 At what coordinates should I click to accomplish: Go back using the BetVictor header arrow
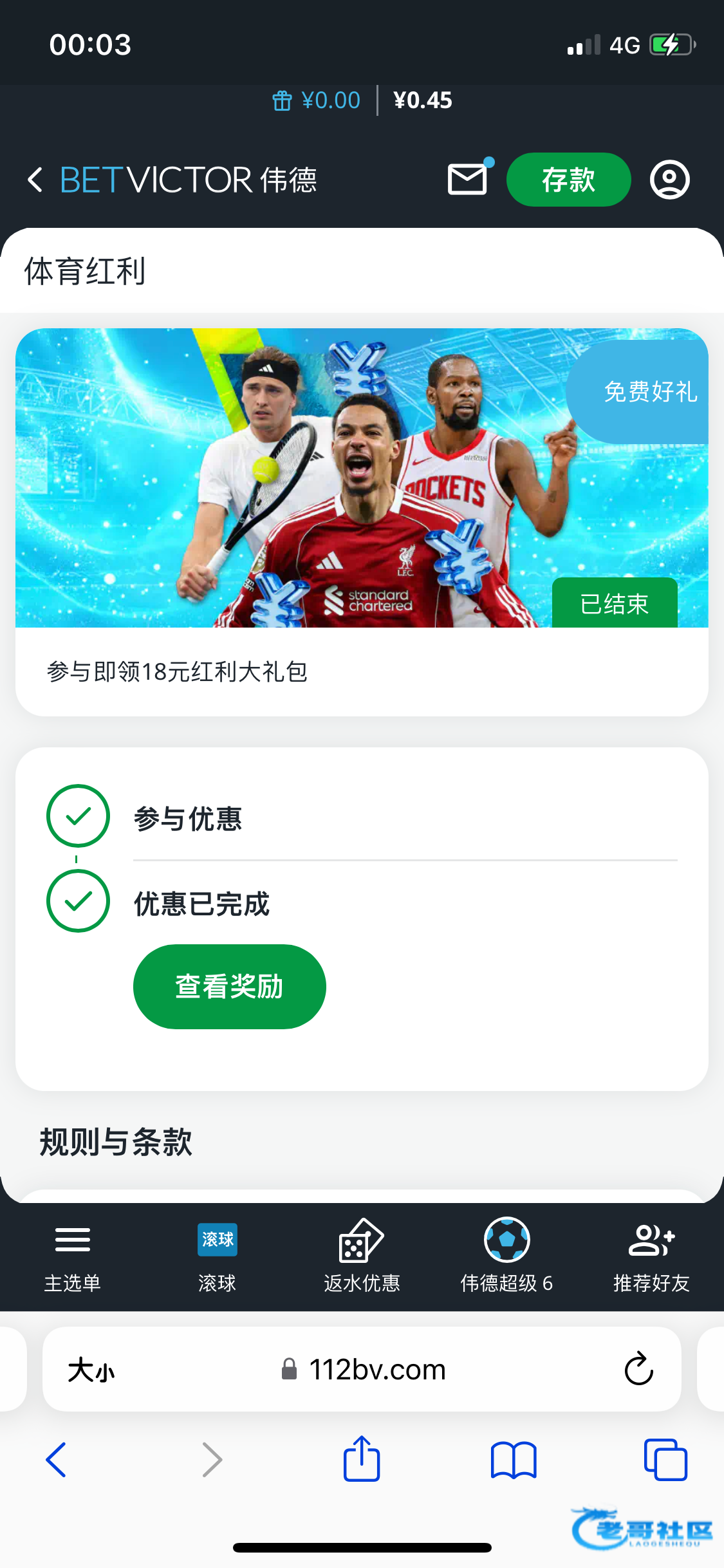tap(36, 180)
